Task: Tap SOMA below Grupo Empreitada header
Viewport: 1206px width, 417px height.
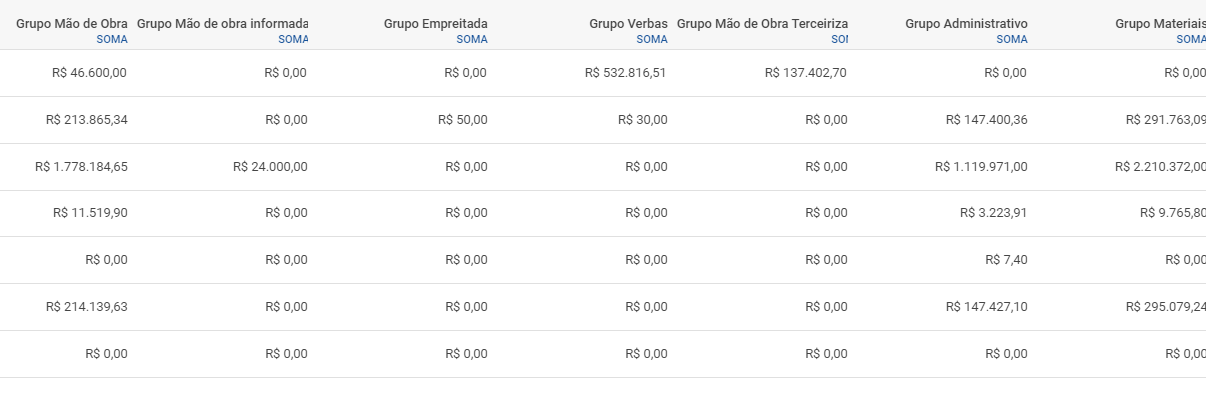Action: (471, 39)
